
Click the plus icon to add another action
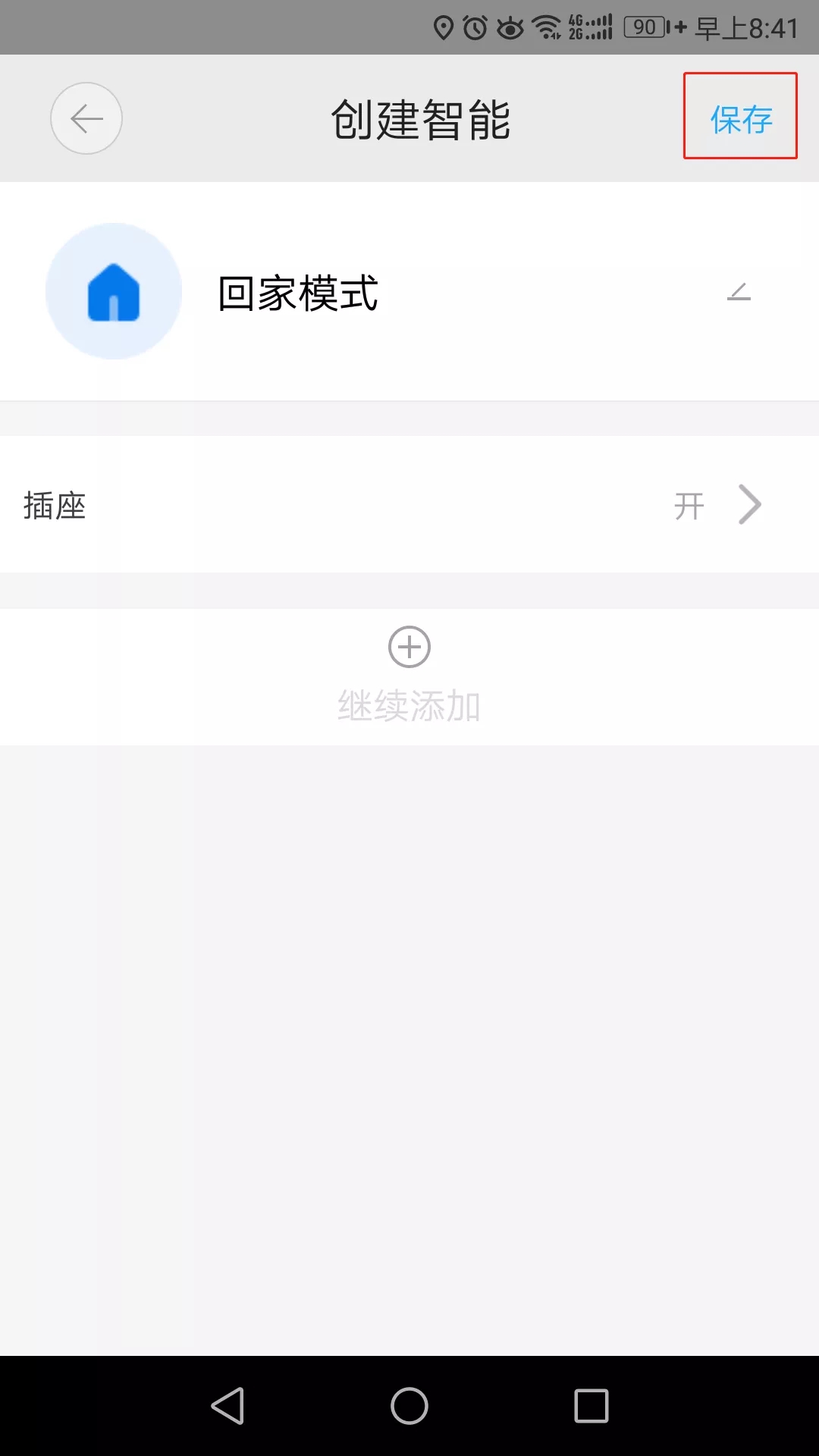point(409,647)
